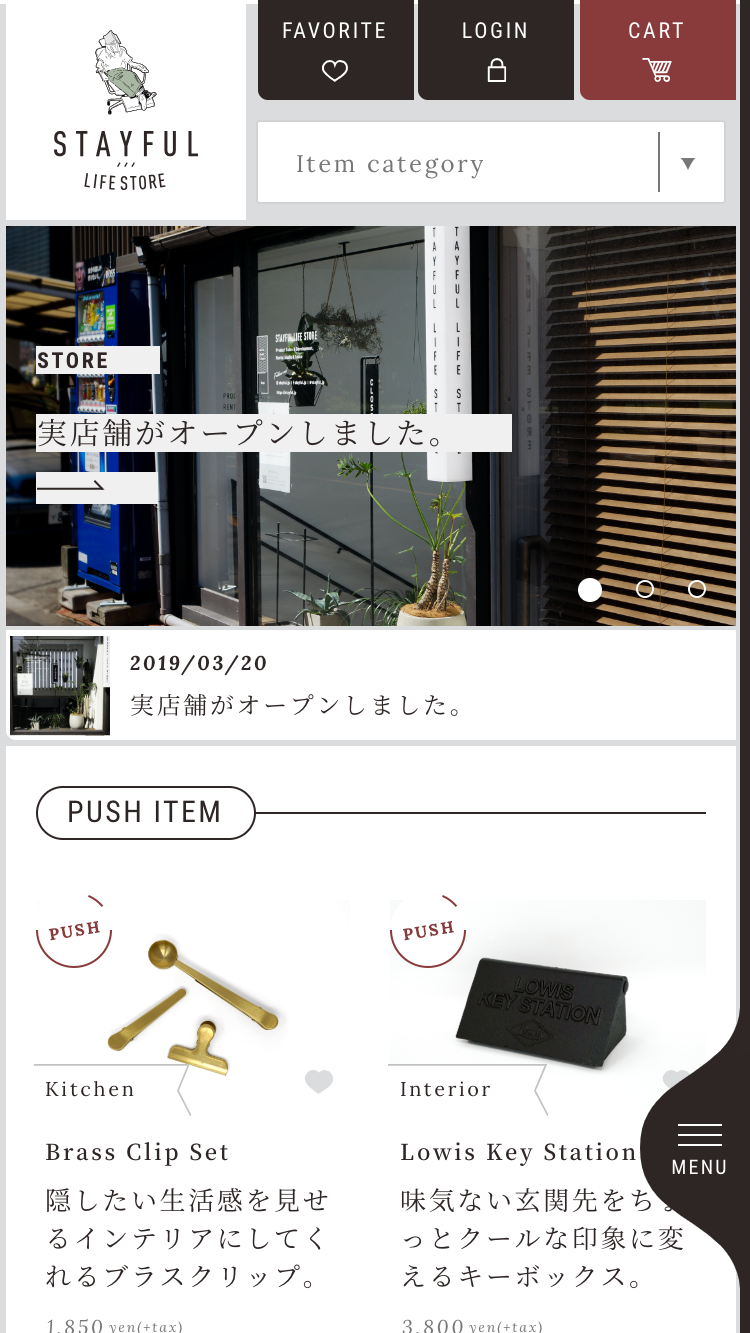Browse the Interior category tag
Viewport: 750px width, 1333px height.
point(446,1089)
